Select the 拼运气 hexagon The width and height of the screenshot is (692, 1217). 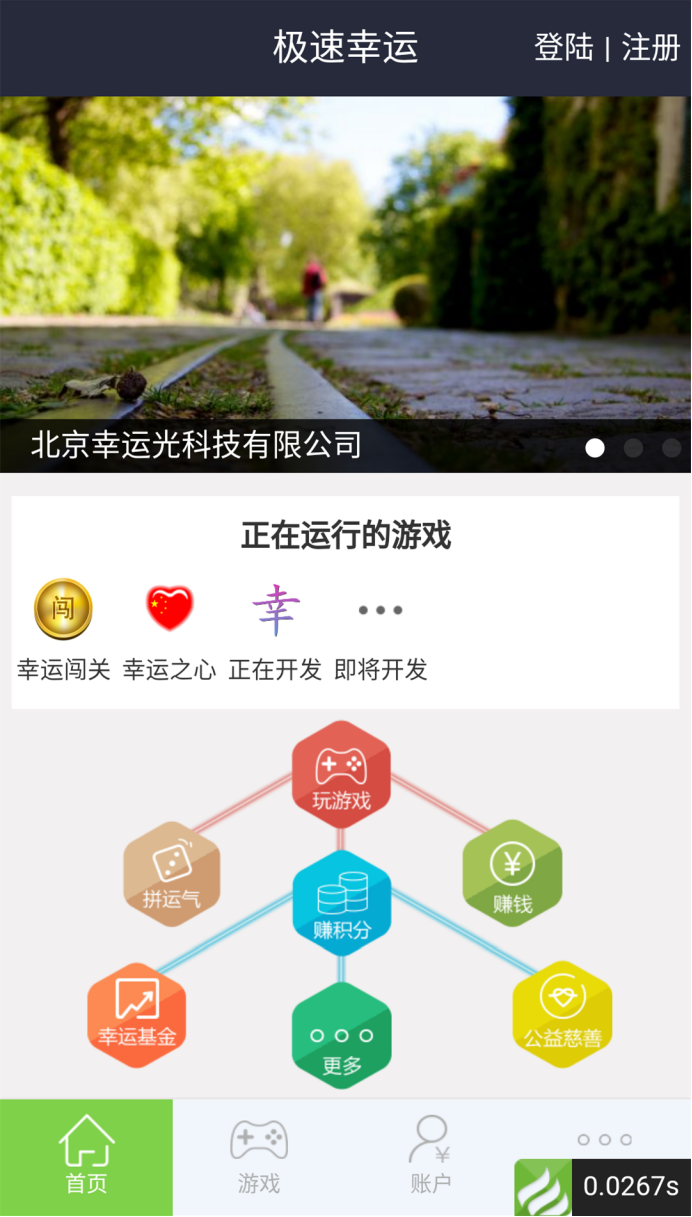tap(171, 874)
